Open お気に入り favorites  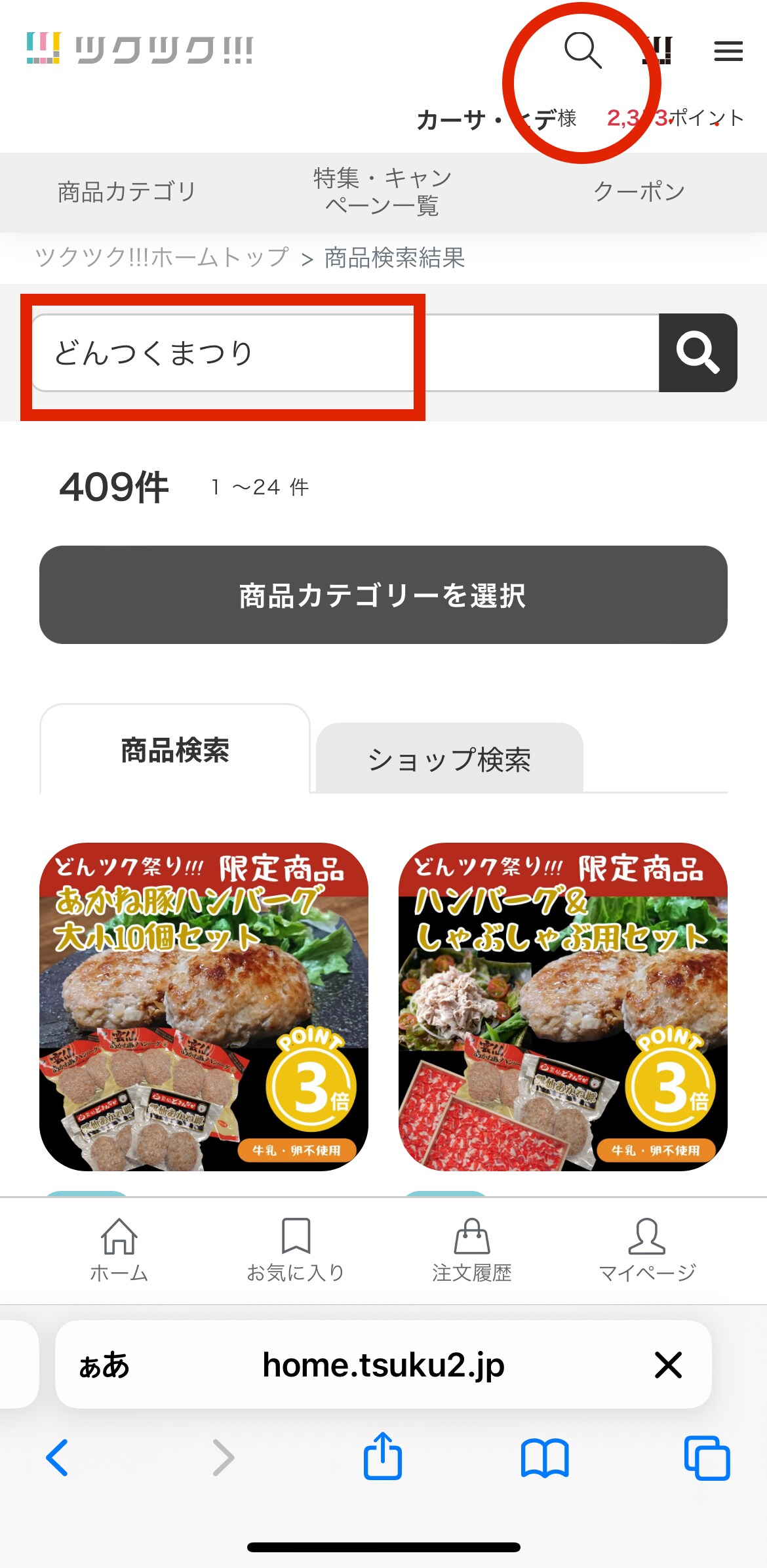pos(296,1249)
